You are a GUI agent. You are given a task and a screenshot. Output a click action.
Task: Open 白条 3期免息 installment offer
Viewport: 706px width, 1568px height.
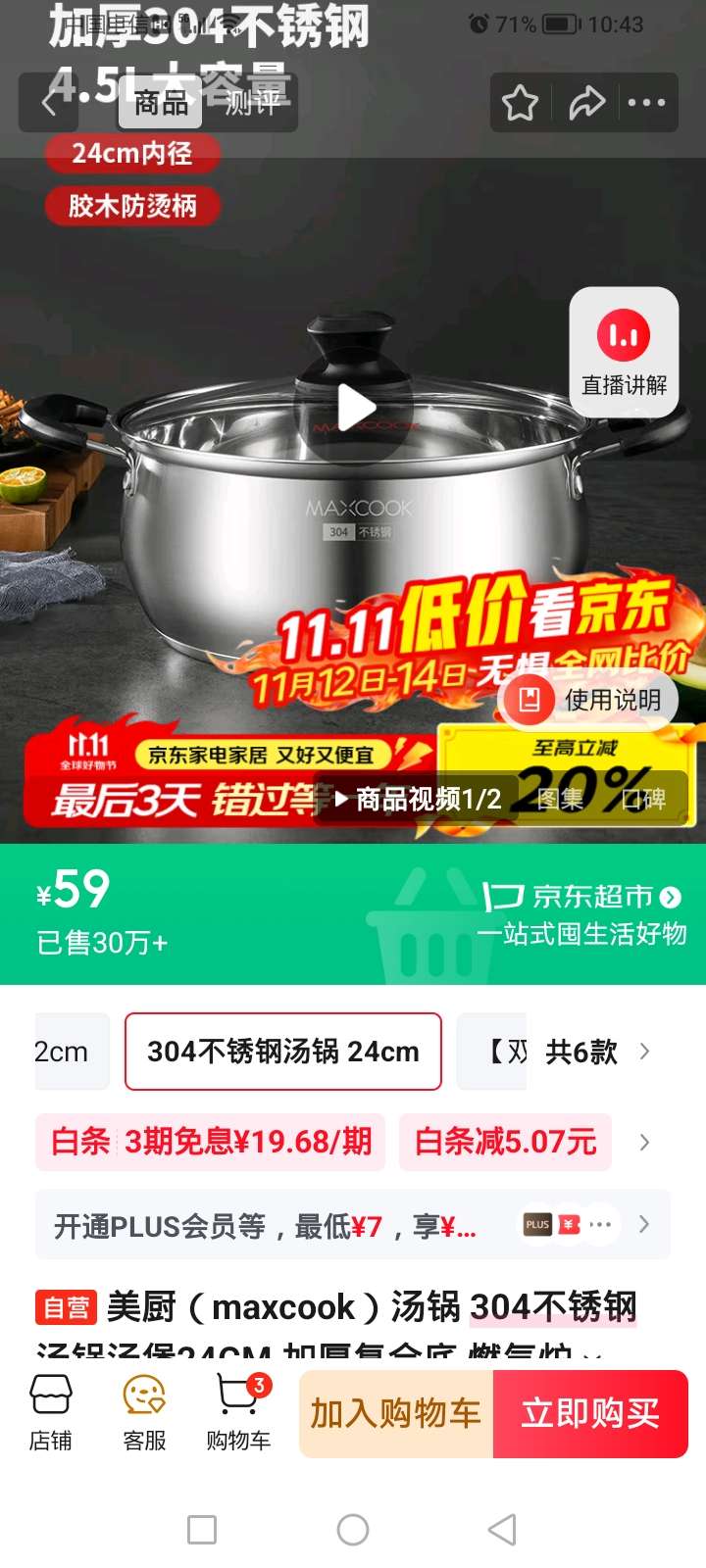(x=211, y=1142)
